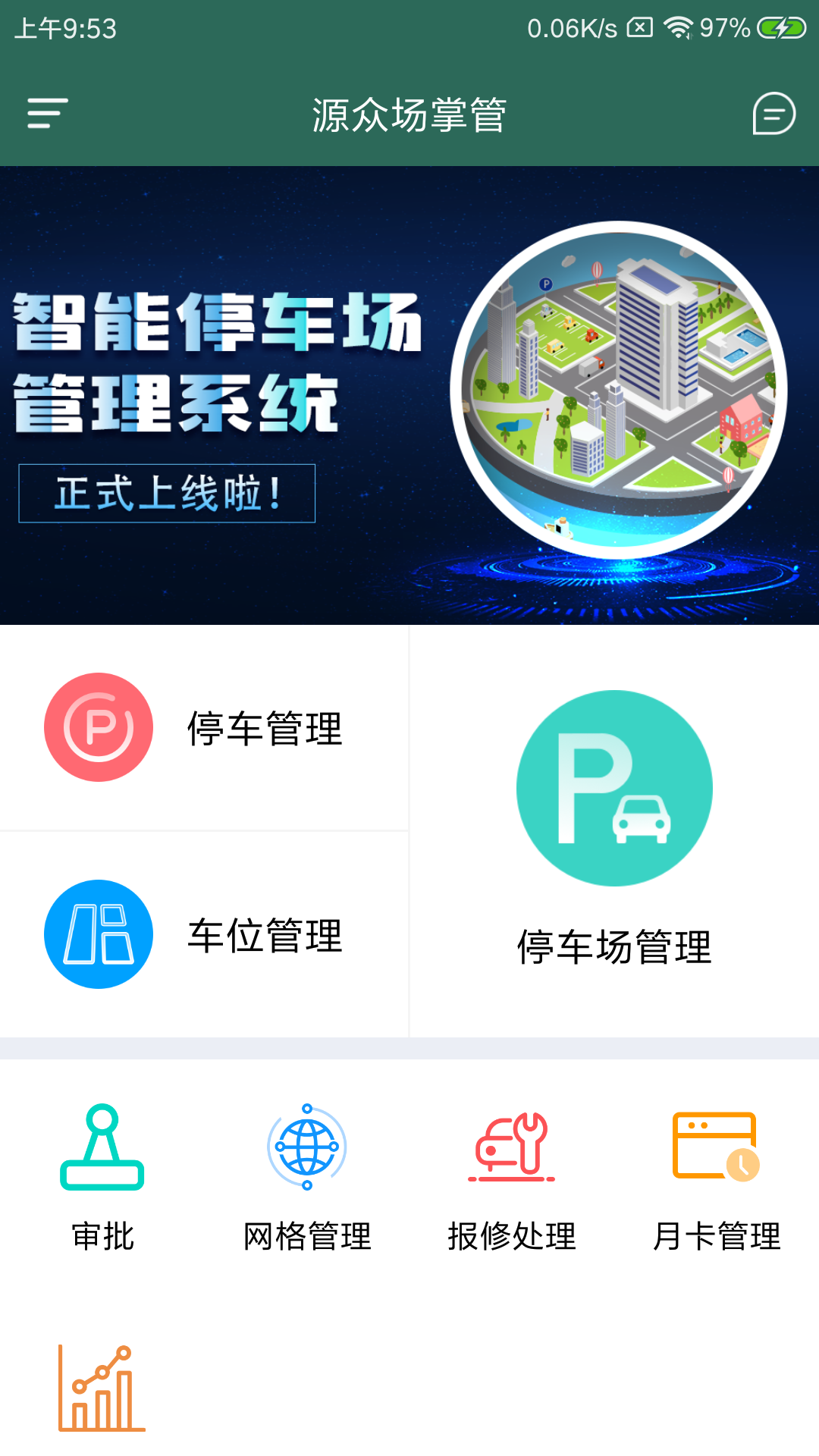The height and width of the screenshot is (1456, 819).
Task: Select 网格管理
Action: pyautogui.click(x=307, y=1177)
